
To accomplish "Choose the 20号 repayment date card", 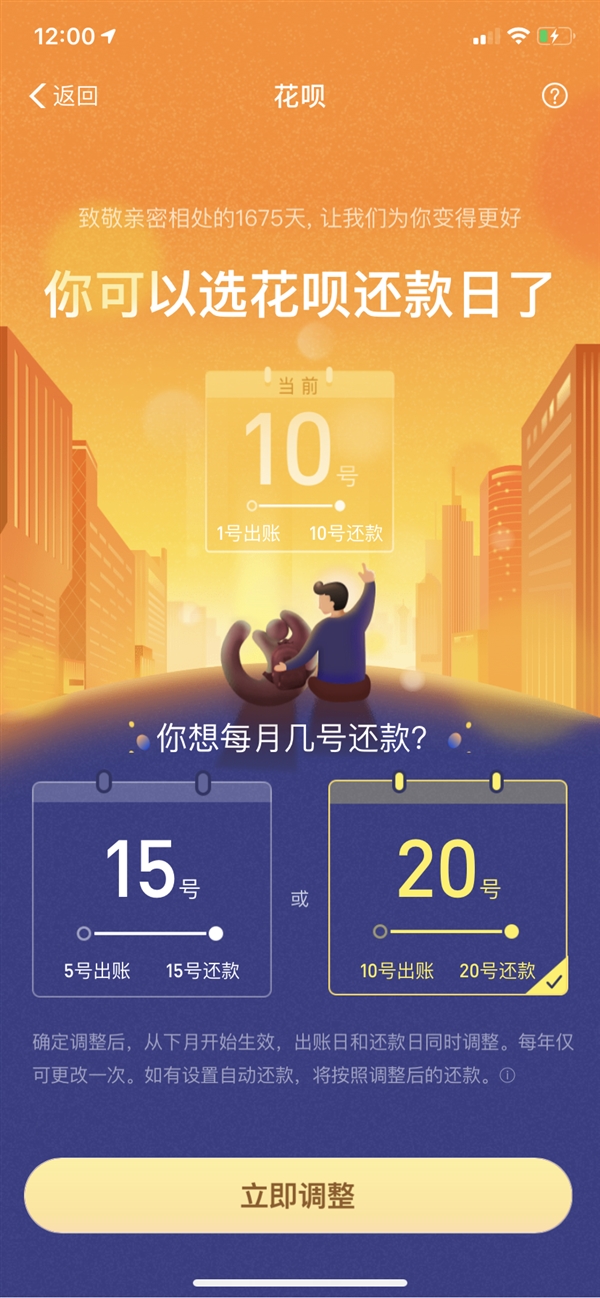I will pos(448,889).
